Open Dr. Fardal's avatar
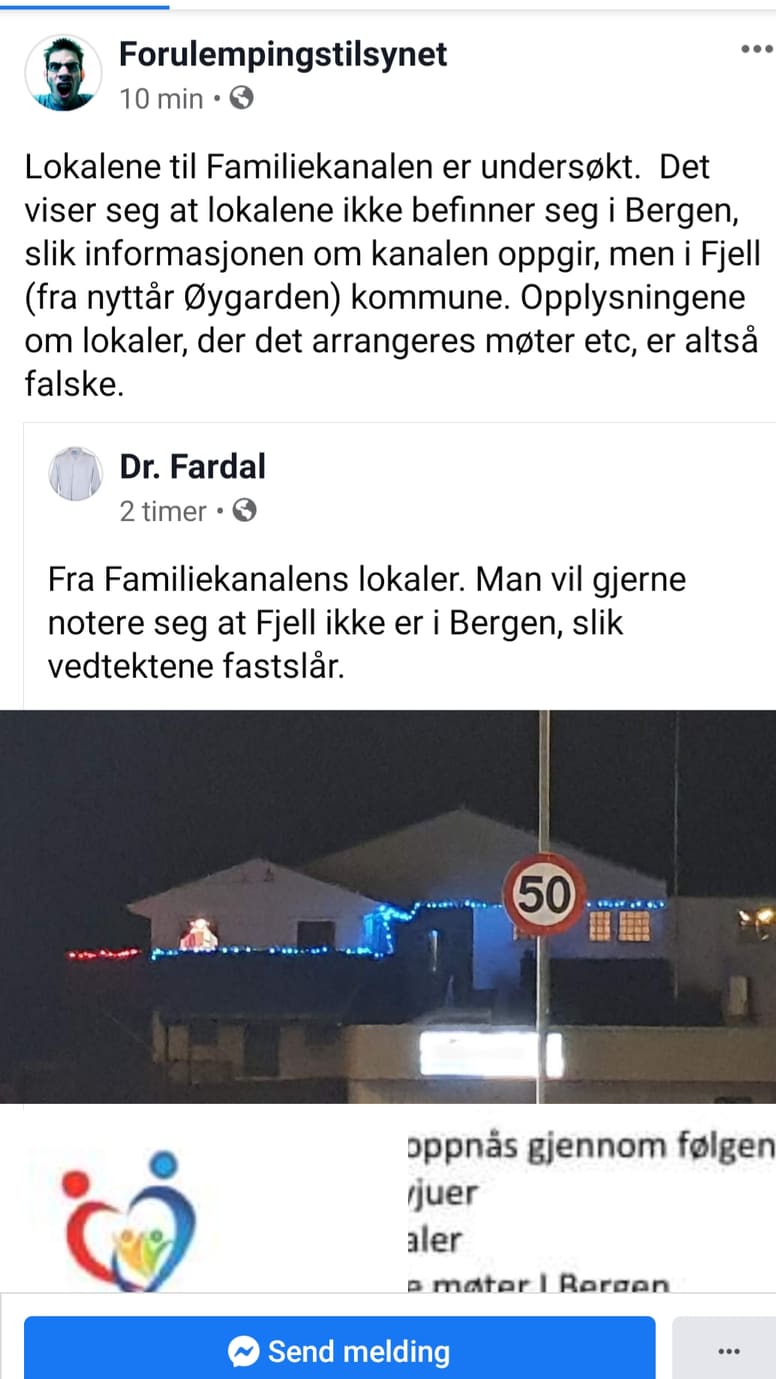Image resolution: width=776 pixels, height=1379 pixels. tap(75, 474)
